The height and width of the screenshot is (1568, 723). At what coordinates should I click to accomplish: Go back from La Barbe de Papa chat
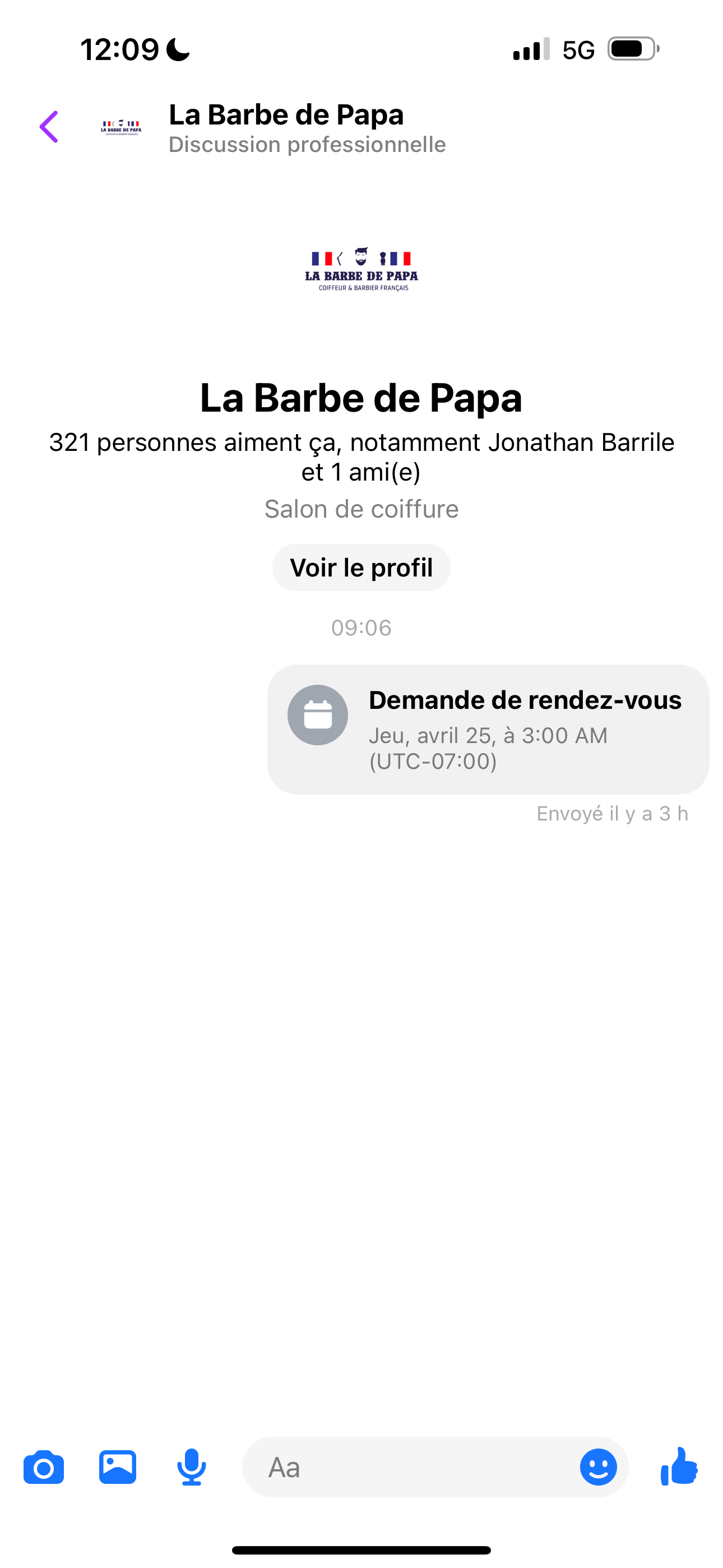click(49, 127)
